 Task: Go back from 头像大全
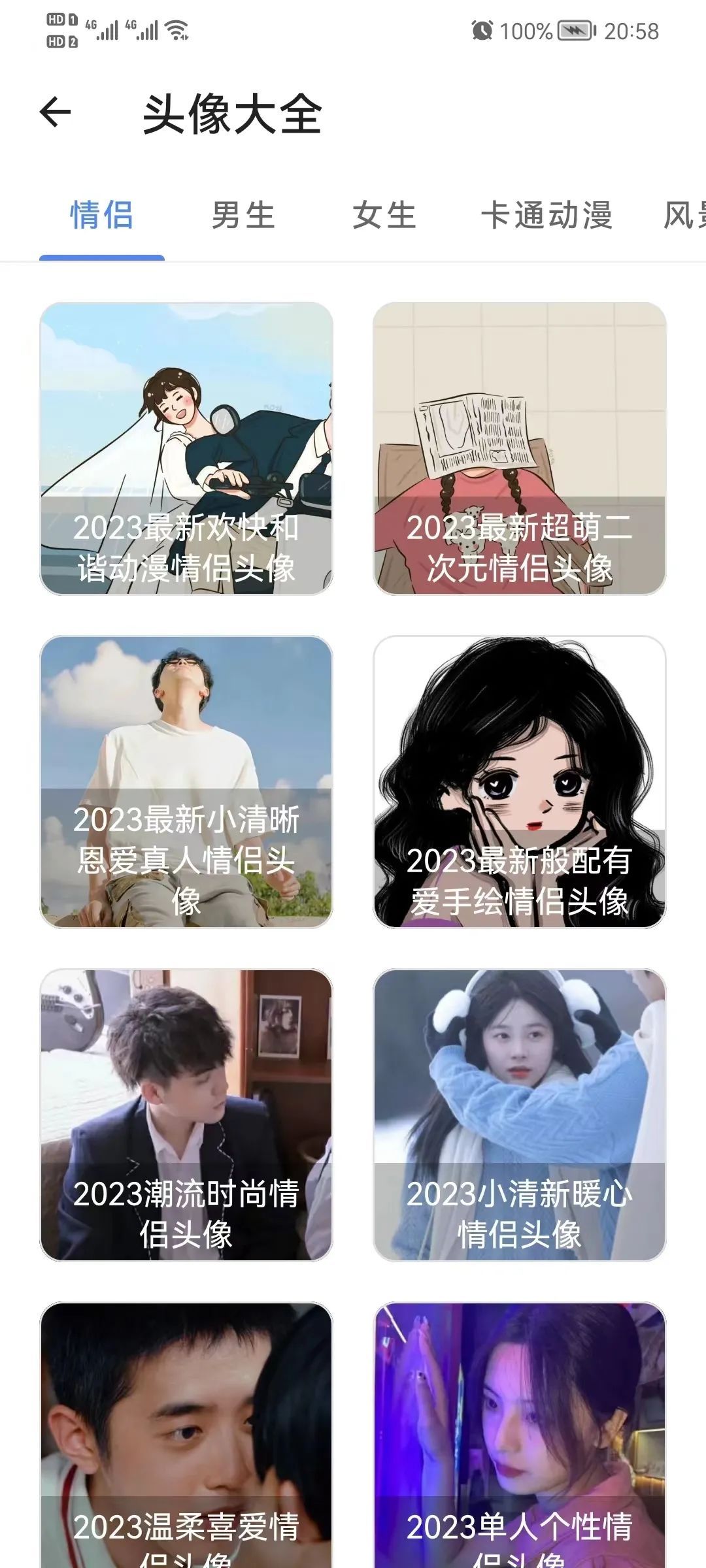click(55, 112)
